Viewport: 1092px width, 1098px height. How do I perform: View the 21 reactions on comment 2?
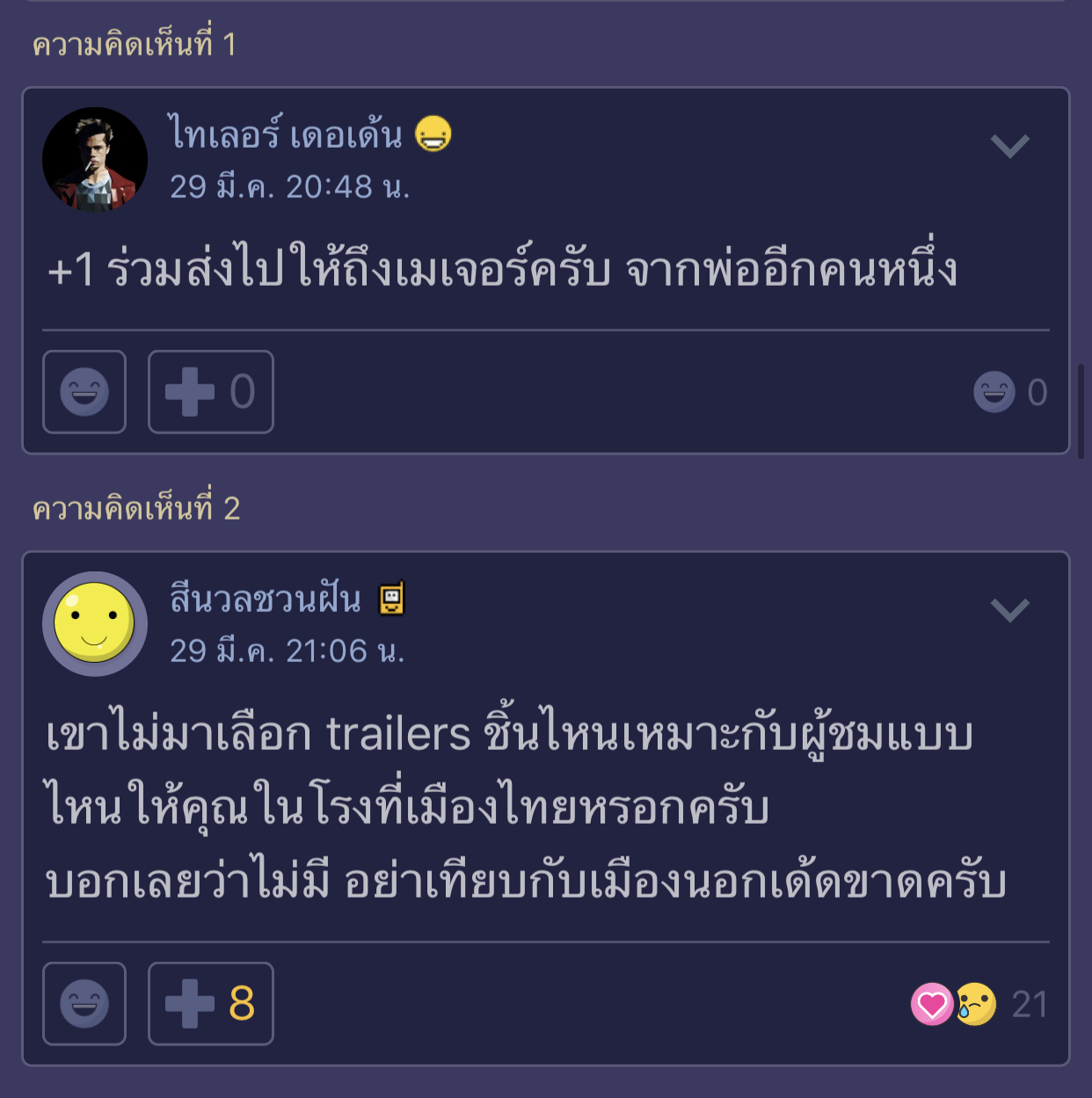pos(978,1004)
